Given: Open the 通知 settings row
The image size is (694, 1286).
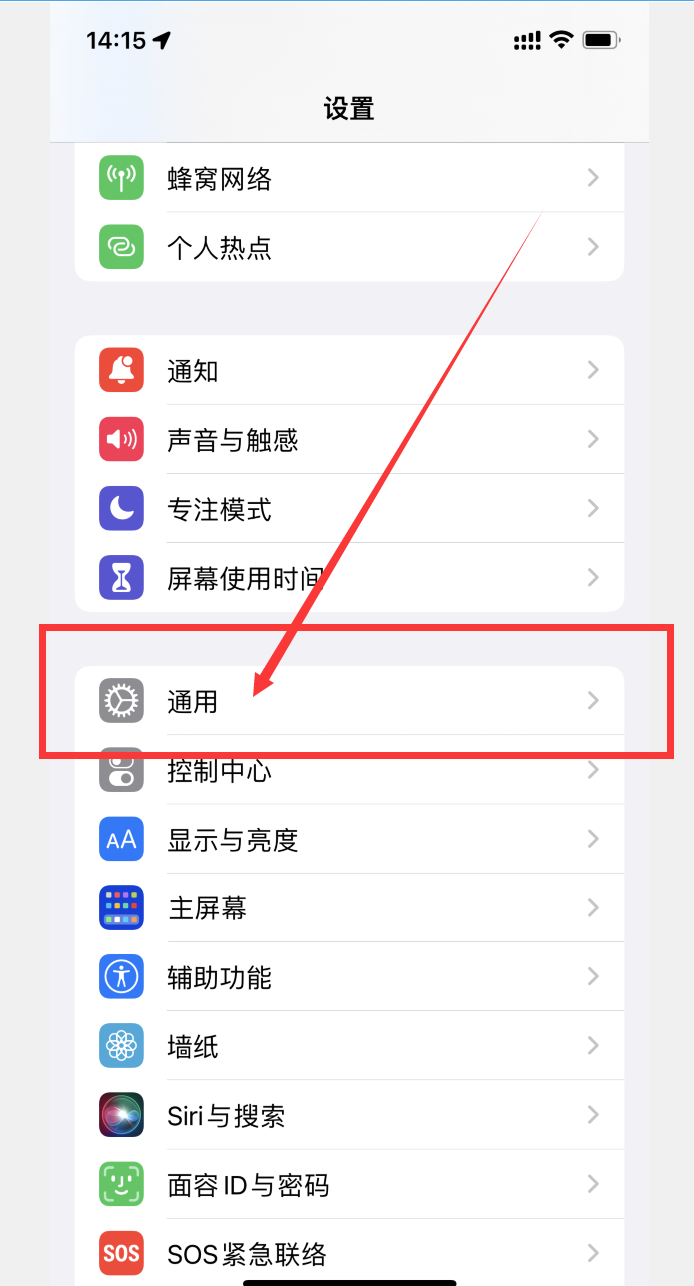Looking at the screenshot, I should 348,371.
